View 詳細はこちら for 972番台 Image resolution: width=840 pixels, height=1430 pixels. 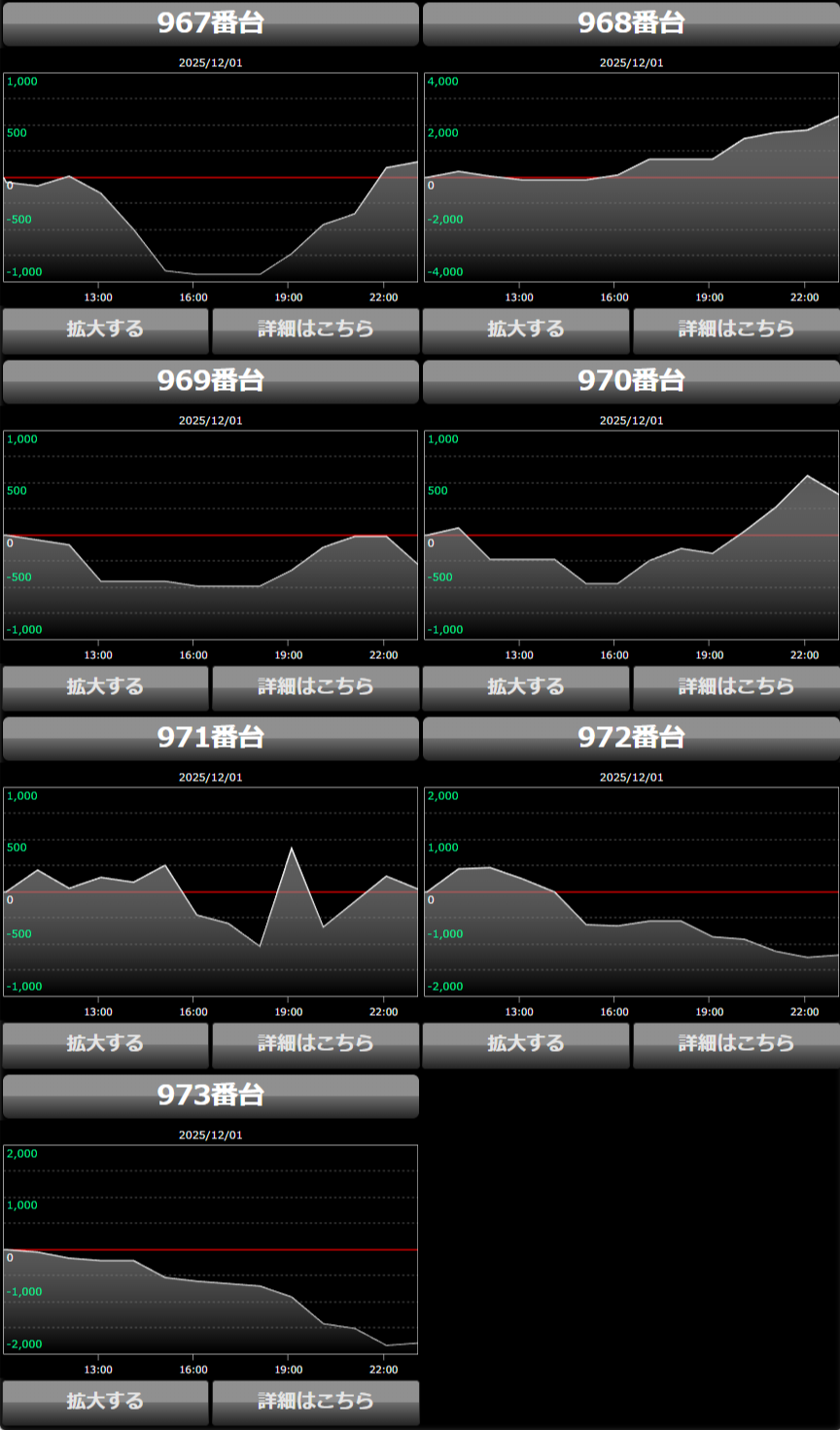[x=736, y=1044]
